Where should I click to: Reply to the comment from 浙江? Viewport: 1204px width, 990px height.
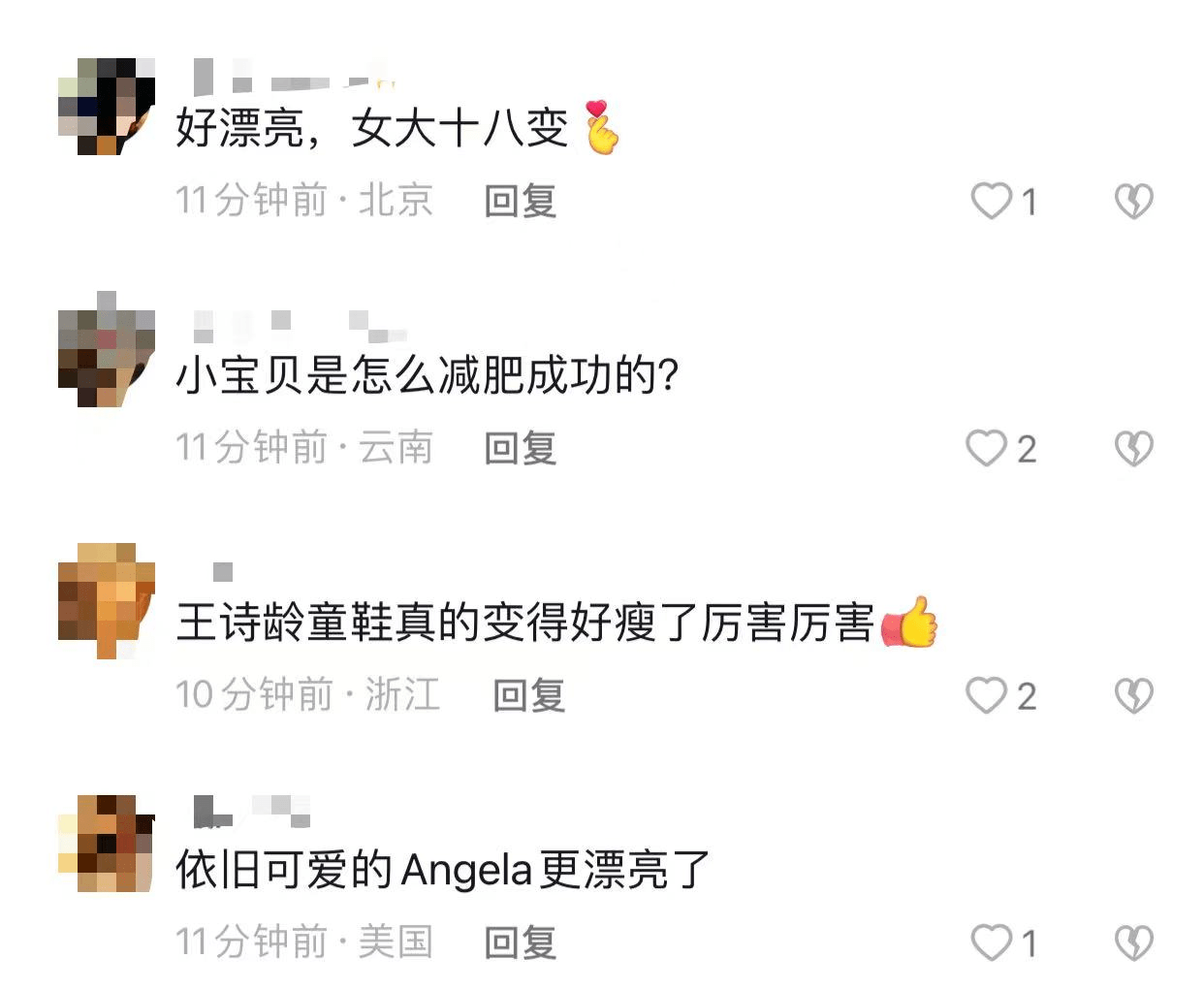[x=528, y=695]
